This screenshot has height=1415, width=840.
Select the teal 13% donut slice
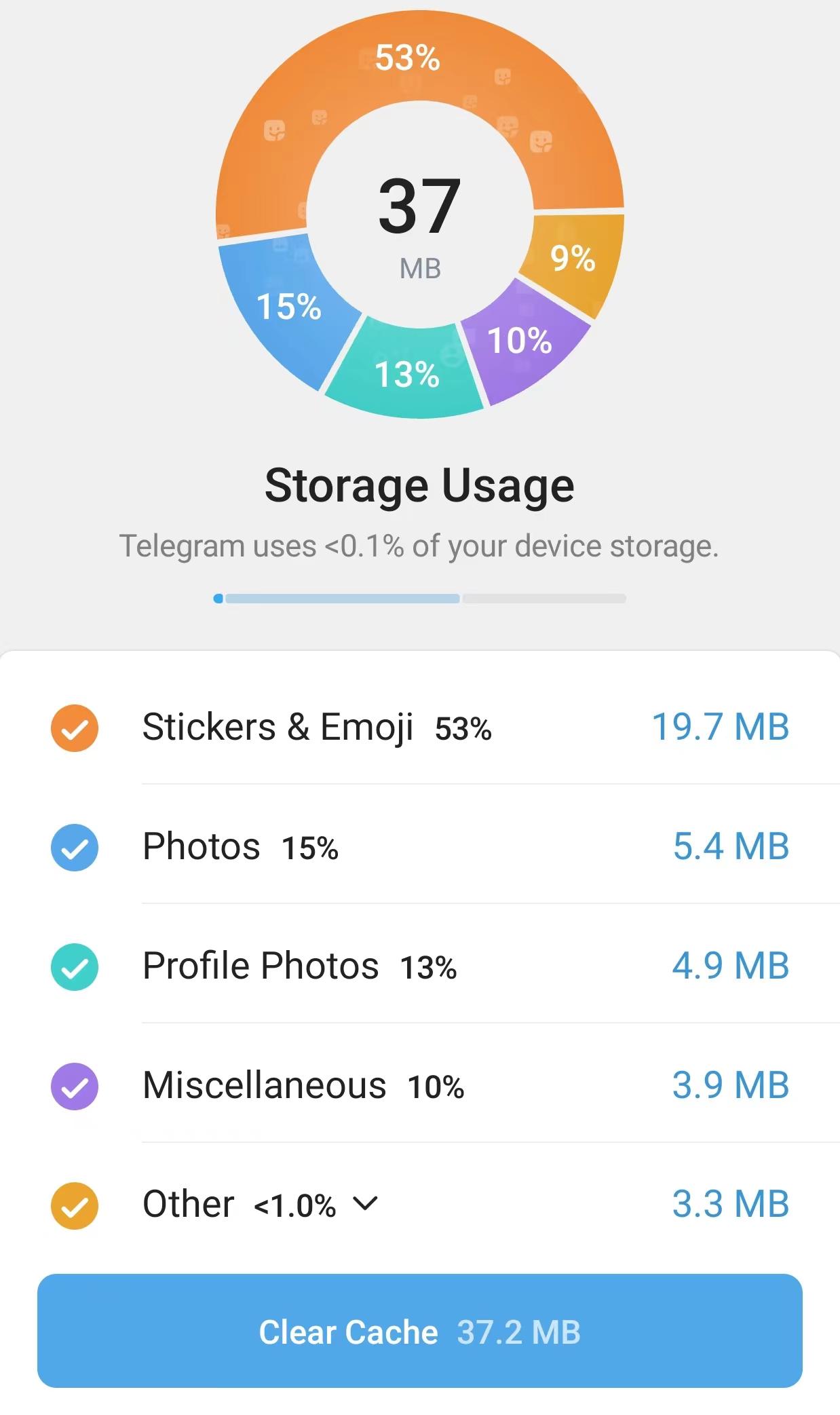click(407, 377)
